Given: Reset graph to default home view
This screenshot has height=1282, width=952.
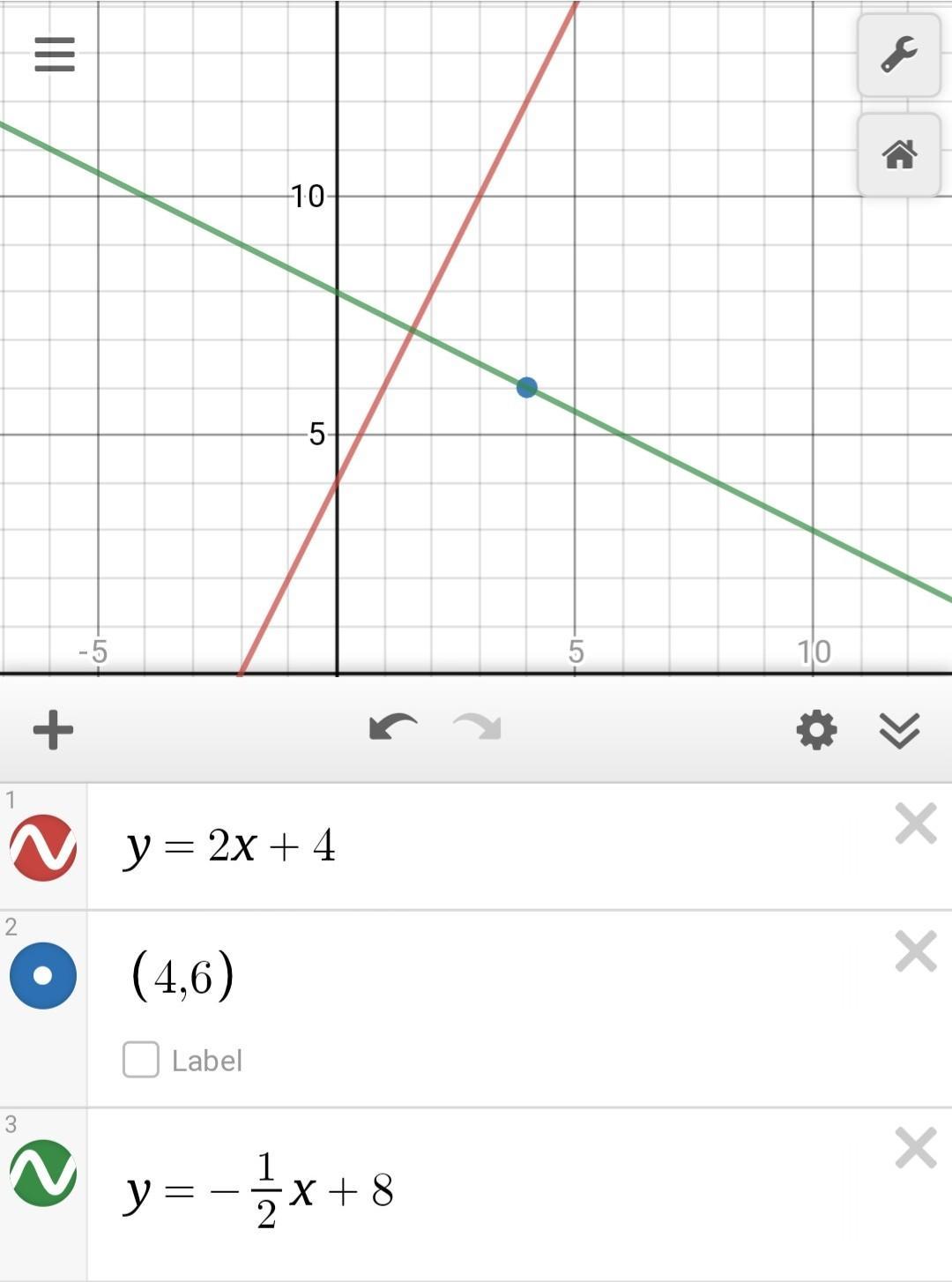Looking at the screenshot, I should point(898,155).
